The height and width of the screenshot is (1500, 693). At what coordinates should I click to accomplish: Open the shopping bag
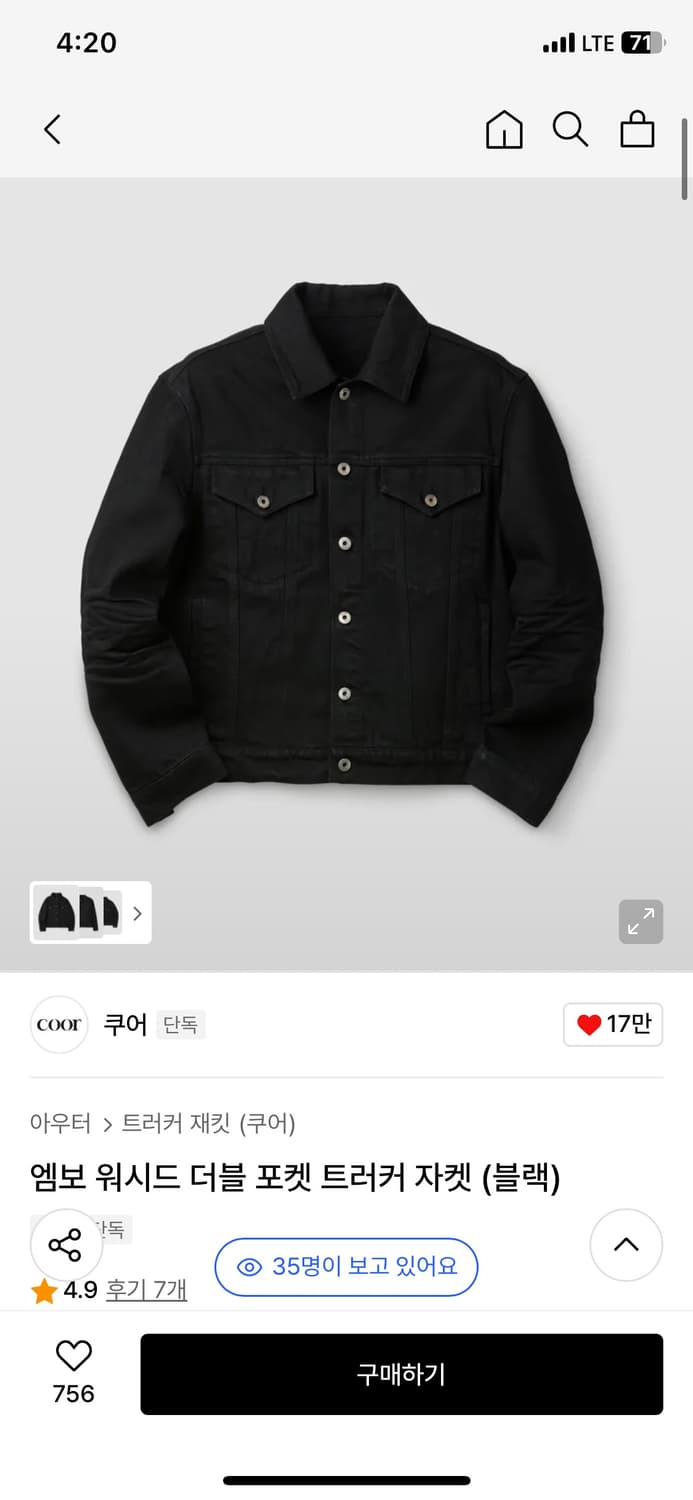pos(637,129)
